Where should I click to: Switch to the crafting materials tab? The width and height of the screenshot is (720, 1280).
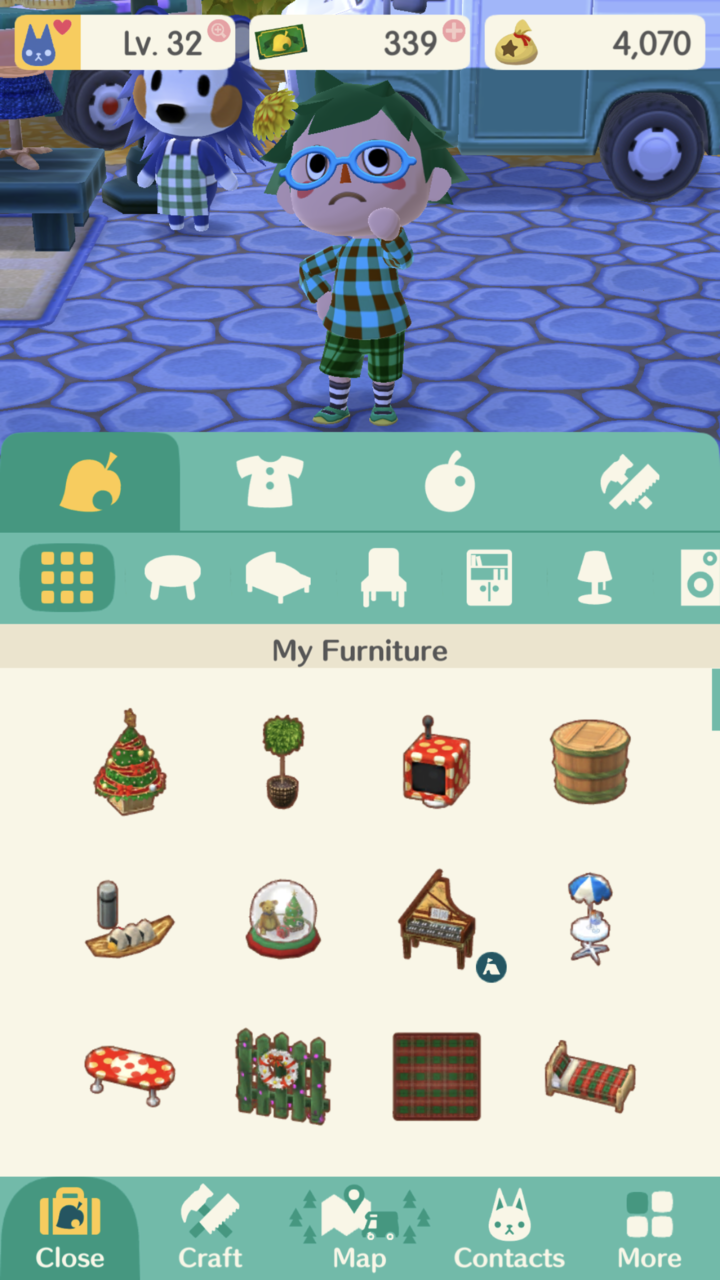pos(630,484)
